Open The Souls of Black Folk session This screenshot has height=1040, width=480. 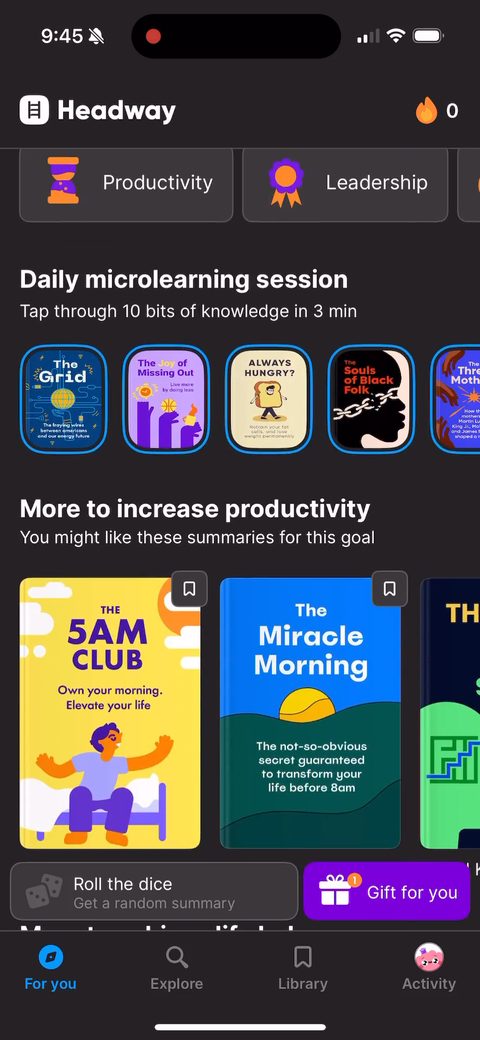pyautogui.click(x=371, y=399)
